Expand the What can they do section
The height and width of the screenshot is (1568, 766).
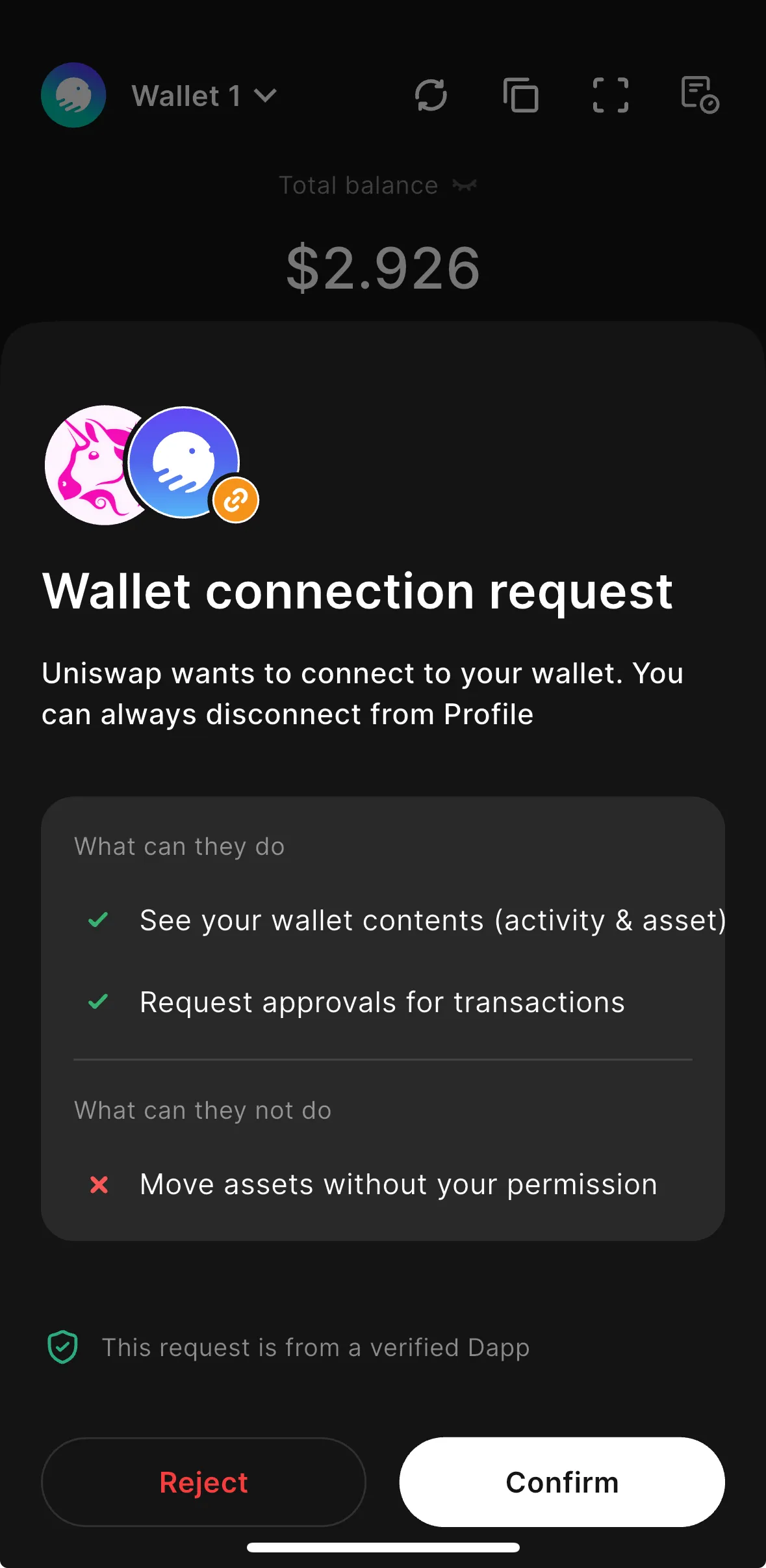coord(179,845)
